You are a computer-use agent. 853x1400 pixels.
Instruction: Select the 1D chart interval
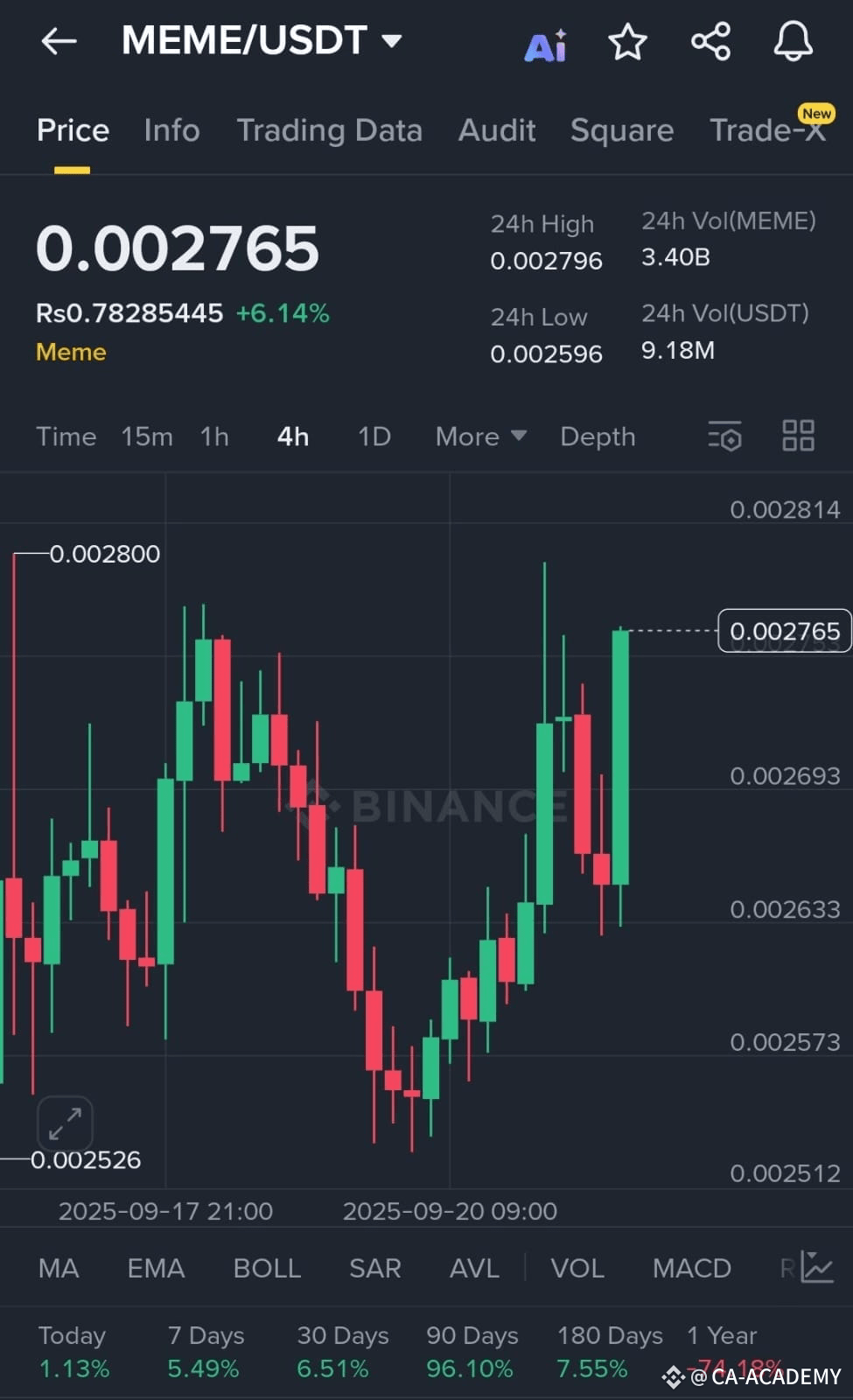point(374,437)
